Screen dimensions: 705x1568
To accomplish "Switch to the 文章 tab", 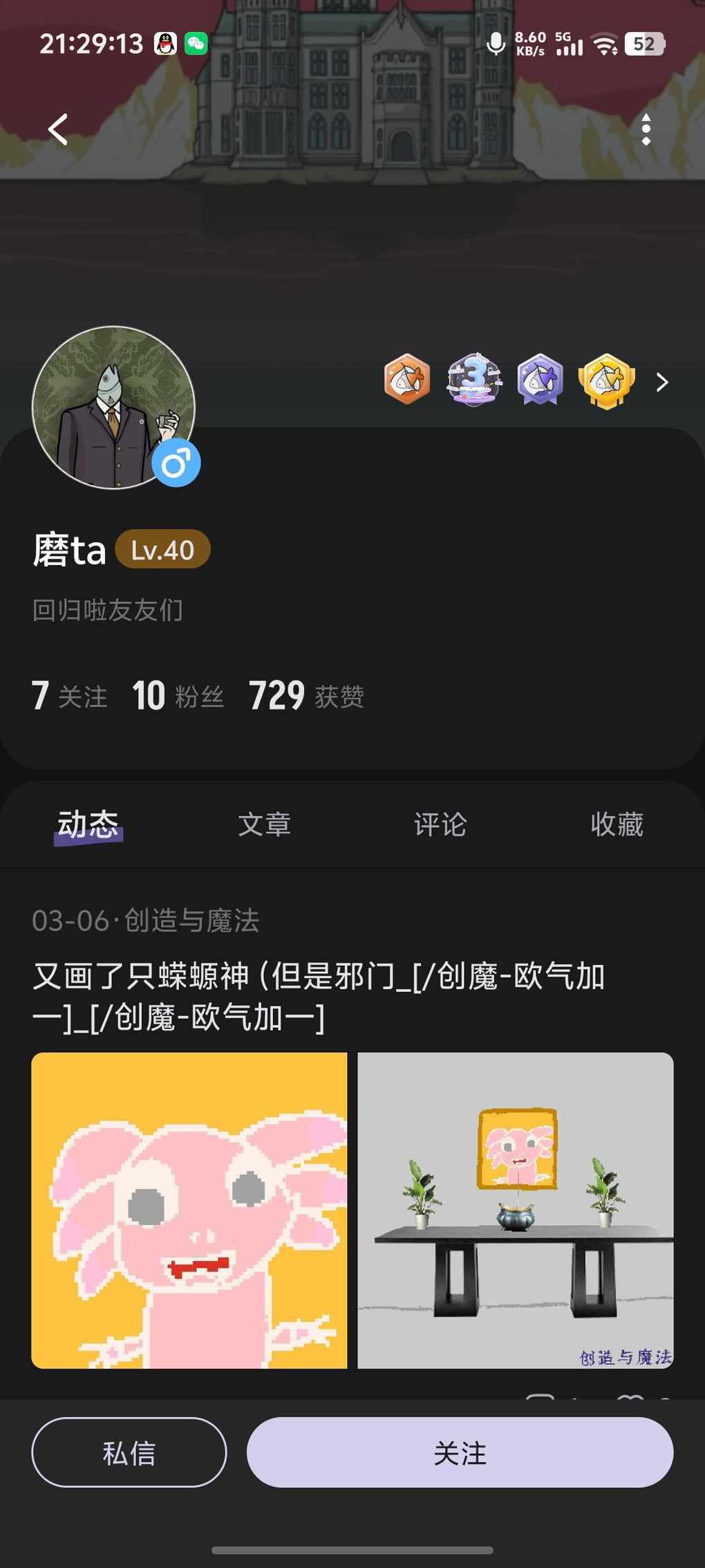I will [x=264, y=824].
